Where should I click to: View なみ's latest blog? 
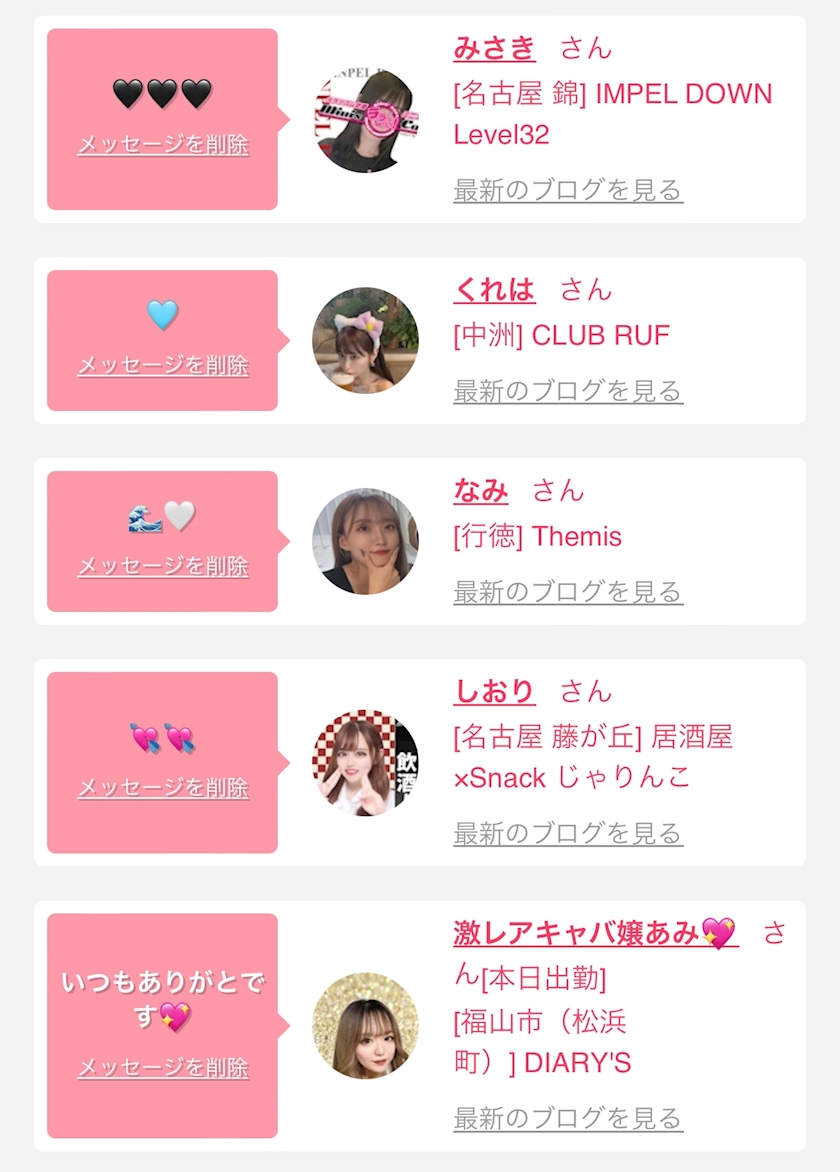[568, 592]
